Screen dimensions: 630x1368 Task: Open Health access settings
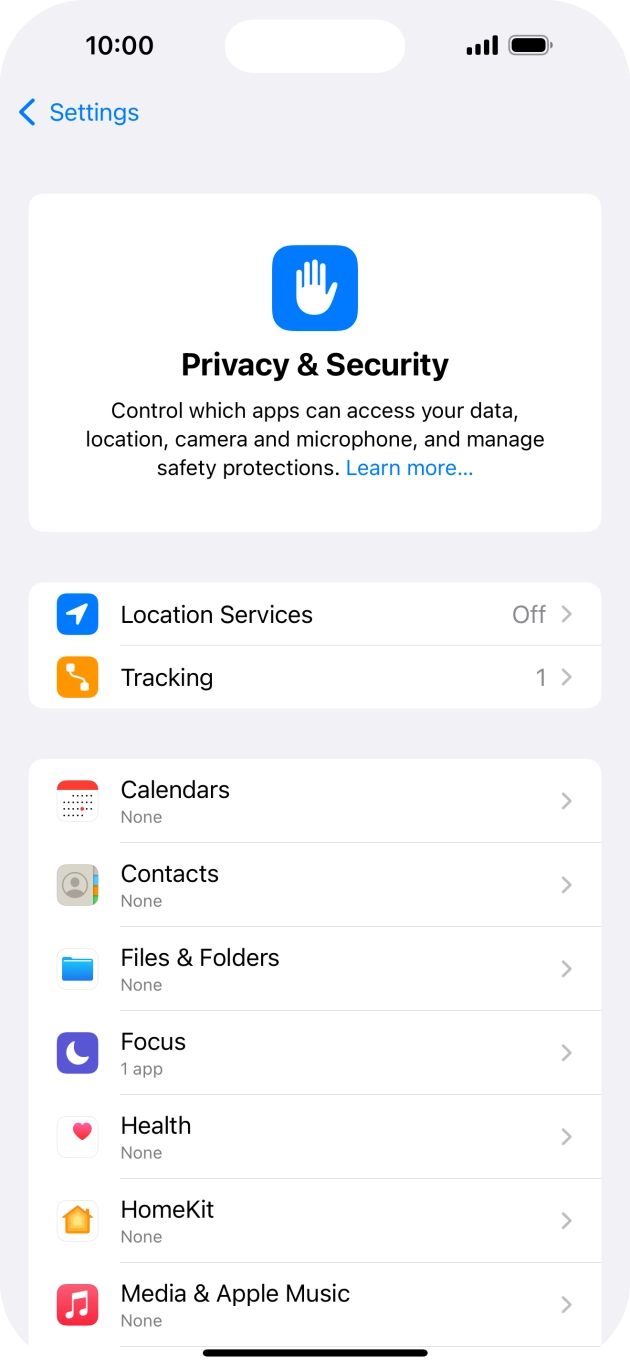(315, 1137)
